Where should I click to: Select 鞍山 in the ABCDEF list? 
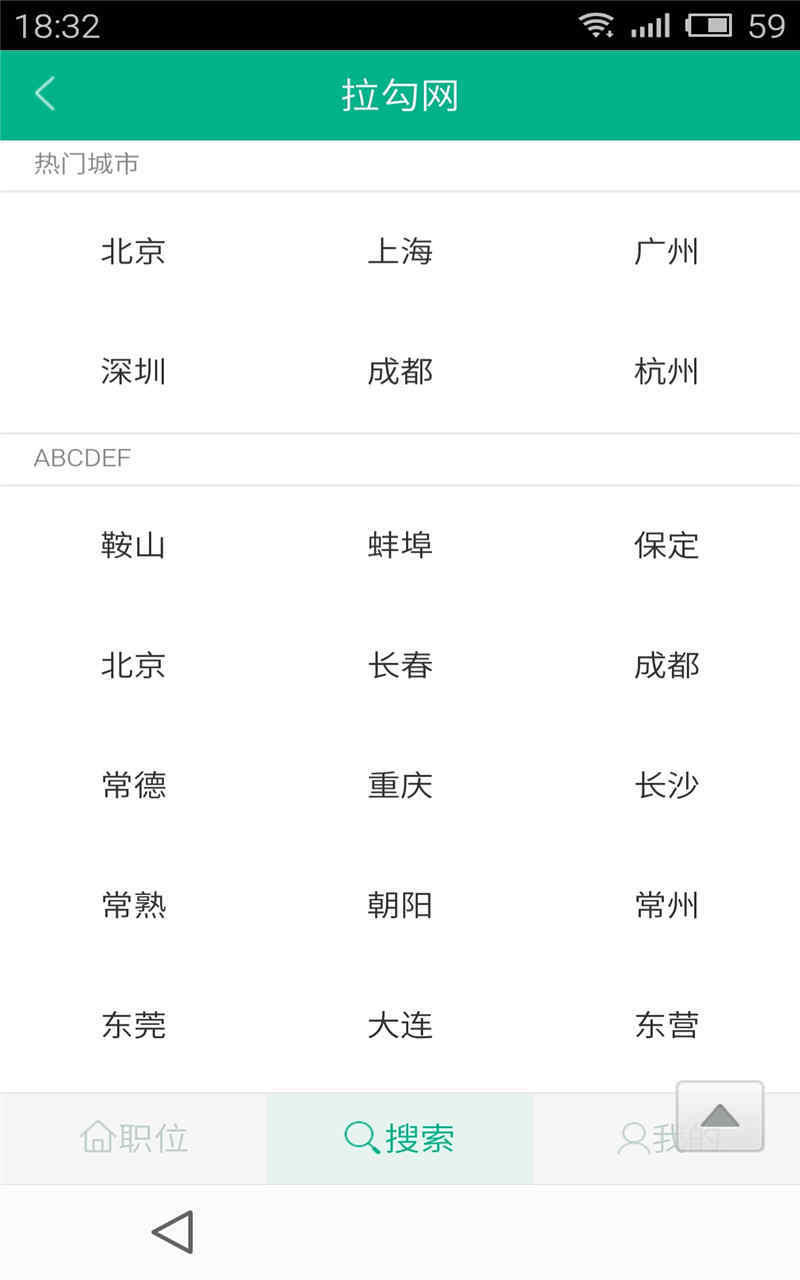(133, 546)
